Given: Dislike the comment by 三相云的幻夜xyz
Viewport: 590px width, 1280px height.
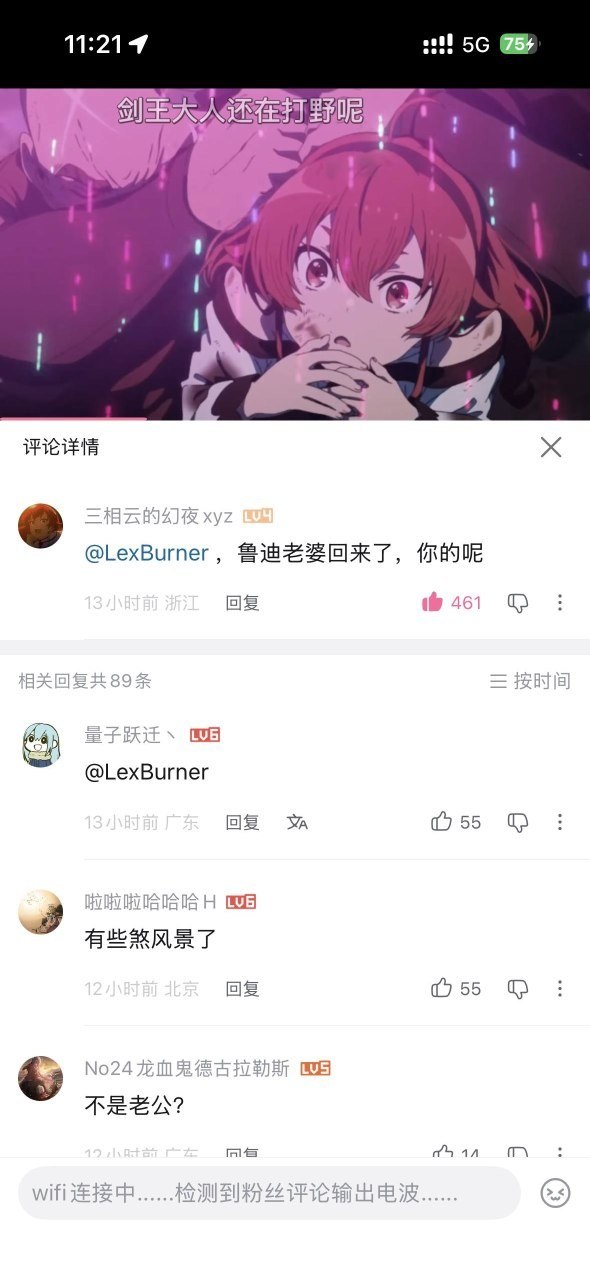Looking at the screenshot, I should pyautogui.click(x=518, y=602).
